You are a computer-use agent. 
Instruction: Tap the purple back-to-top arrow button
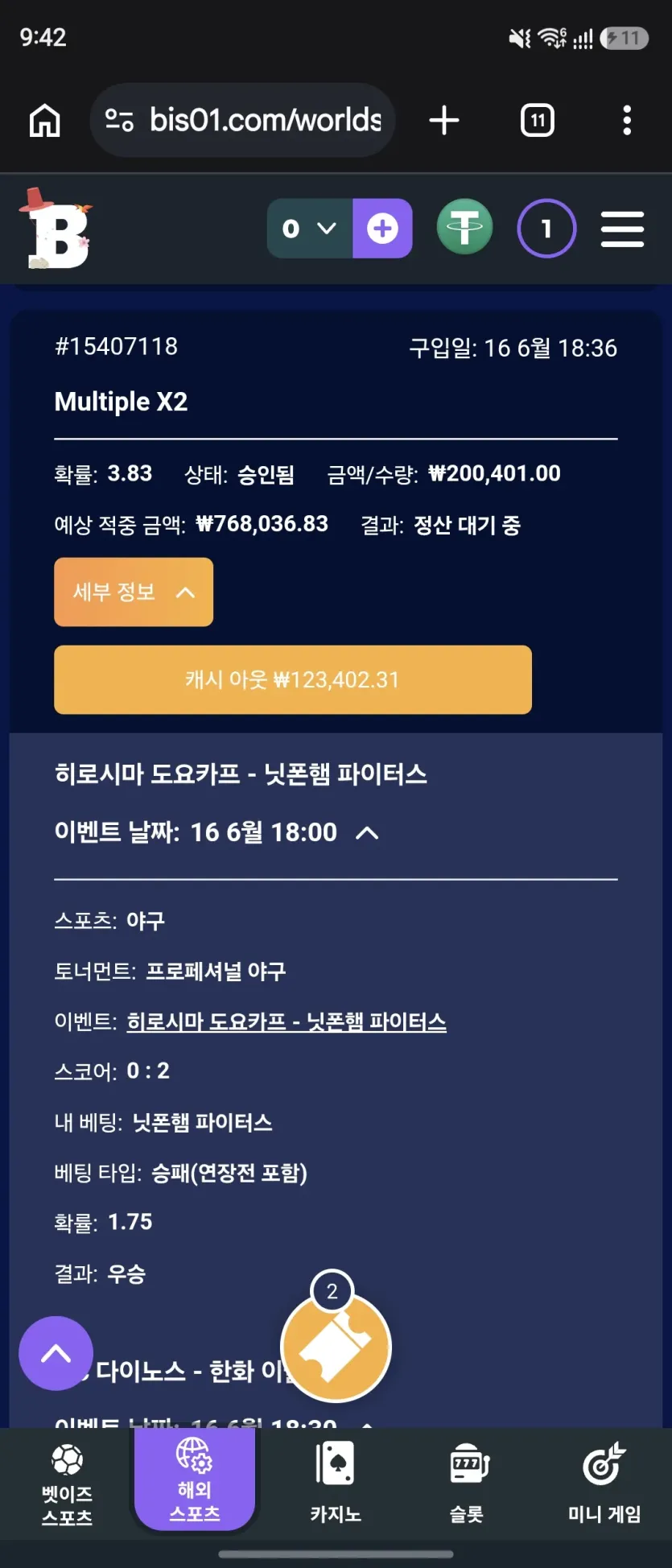coord(56,1353)
